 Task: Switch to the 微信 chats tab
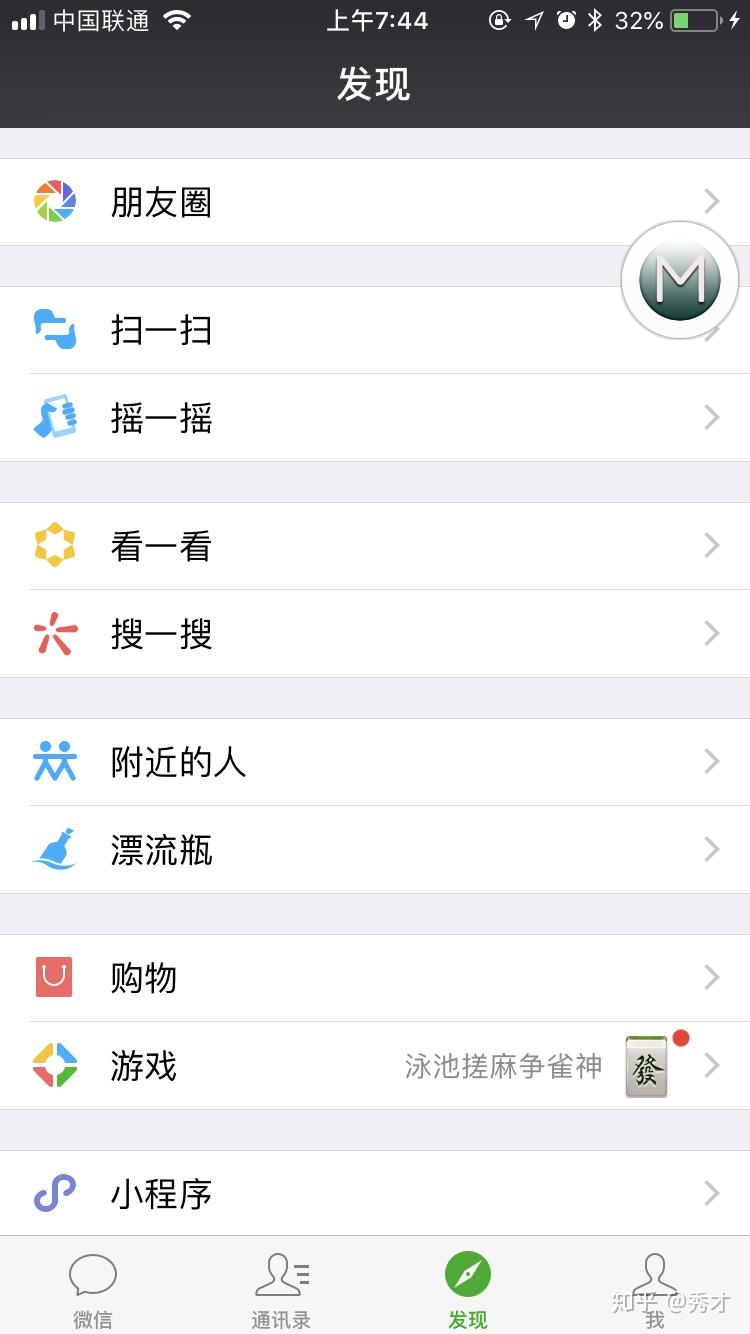(x=93, y=1288)
